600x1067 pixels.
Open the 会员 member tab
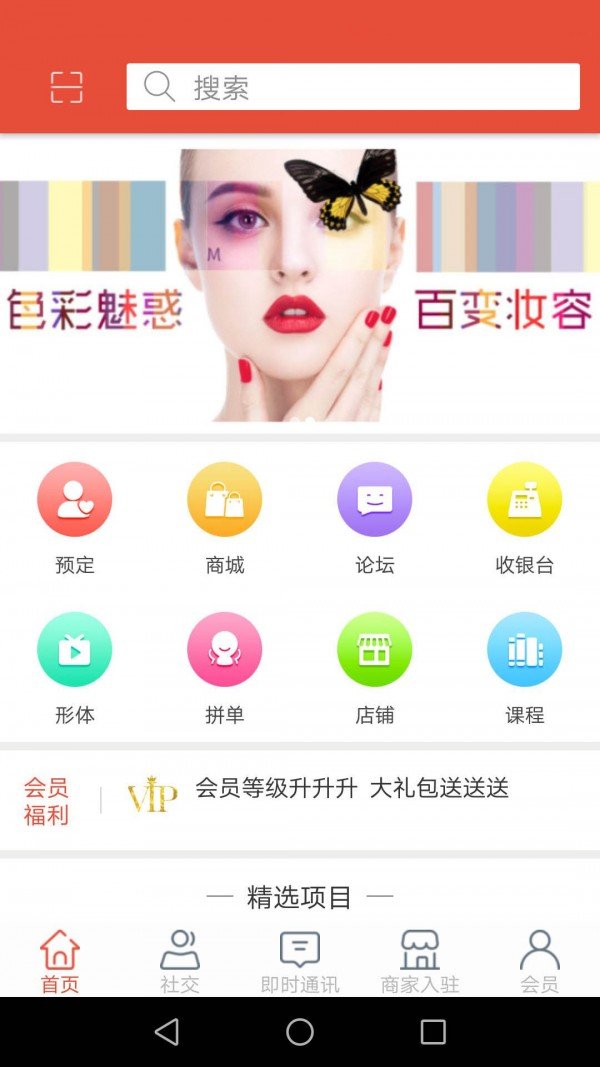[x=539, y=962]
